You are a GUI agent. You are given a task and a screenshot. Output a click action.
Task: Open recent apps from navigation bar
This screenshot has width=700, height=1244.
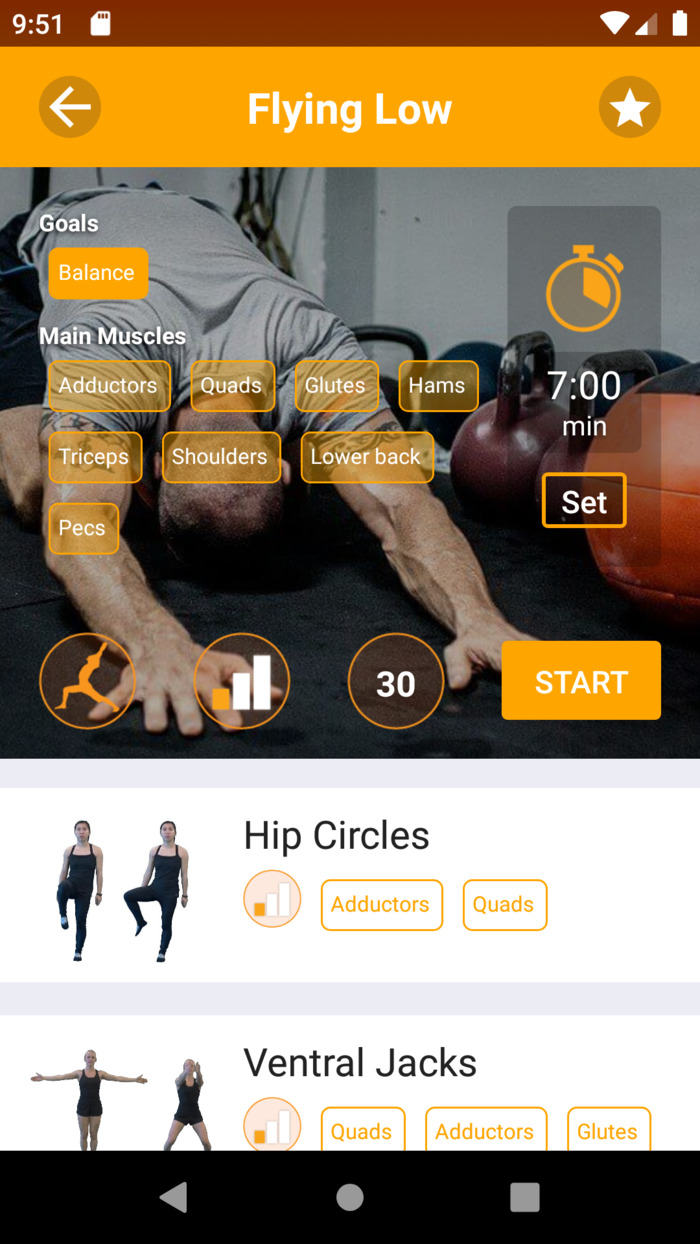tap(524, 1197)
